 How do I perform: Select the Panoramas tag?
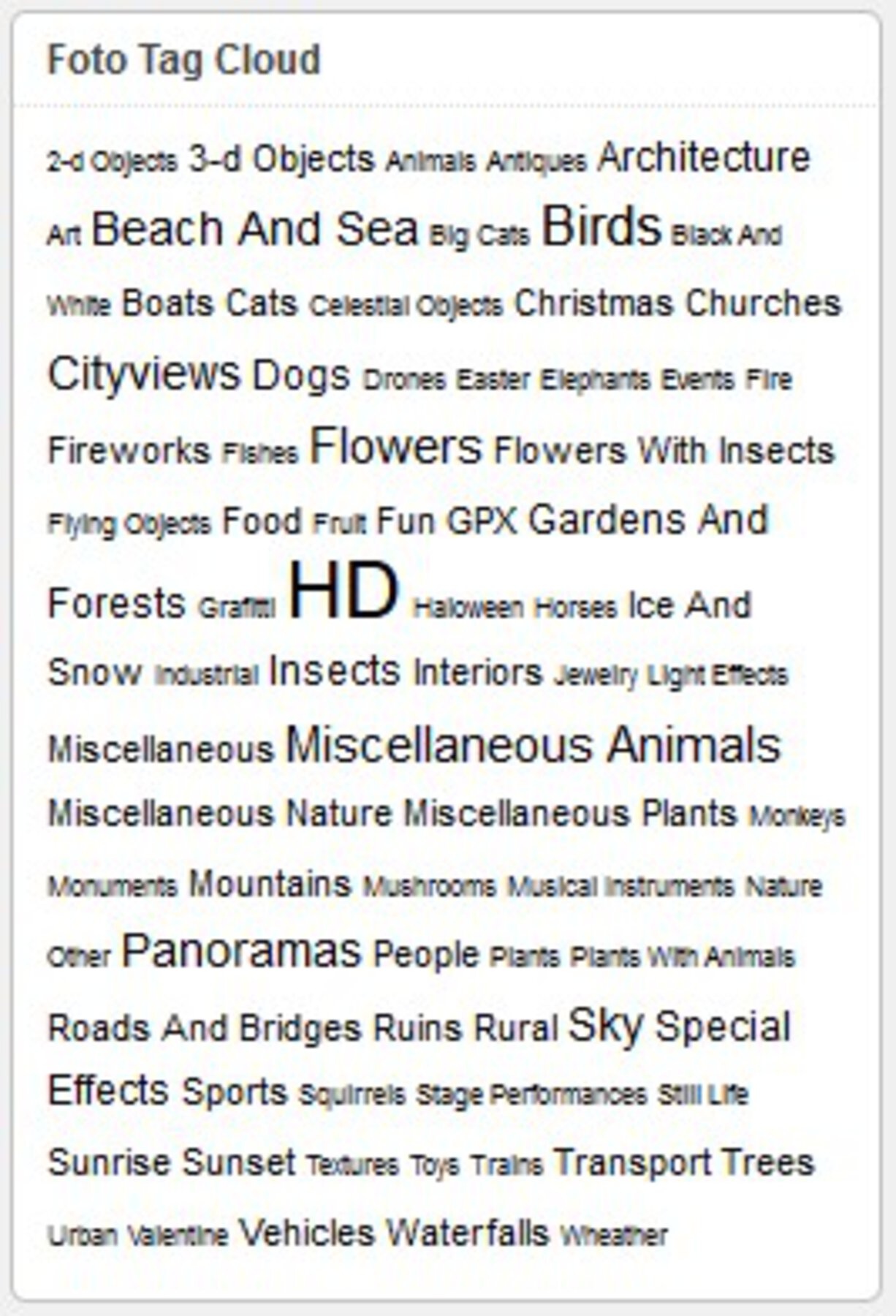[x=241, y=951]
